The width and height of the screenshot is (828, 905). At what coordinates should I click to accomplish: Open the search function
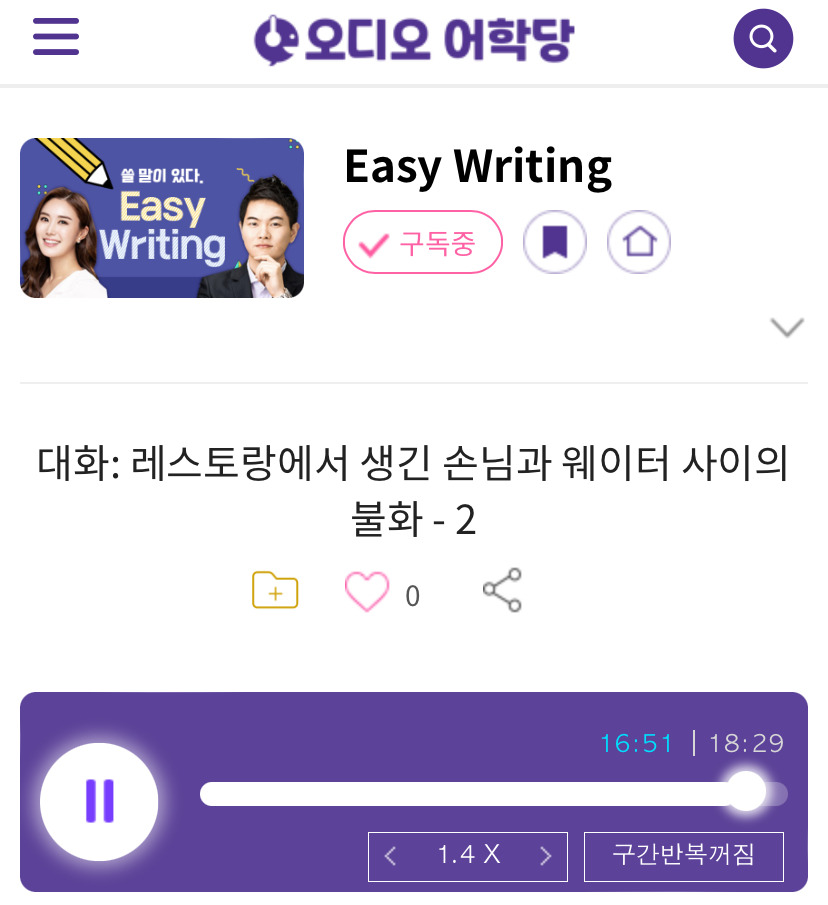click(x=763, y=37)
